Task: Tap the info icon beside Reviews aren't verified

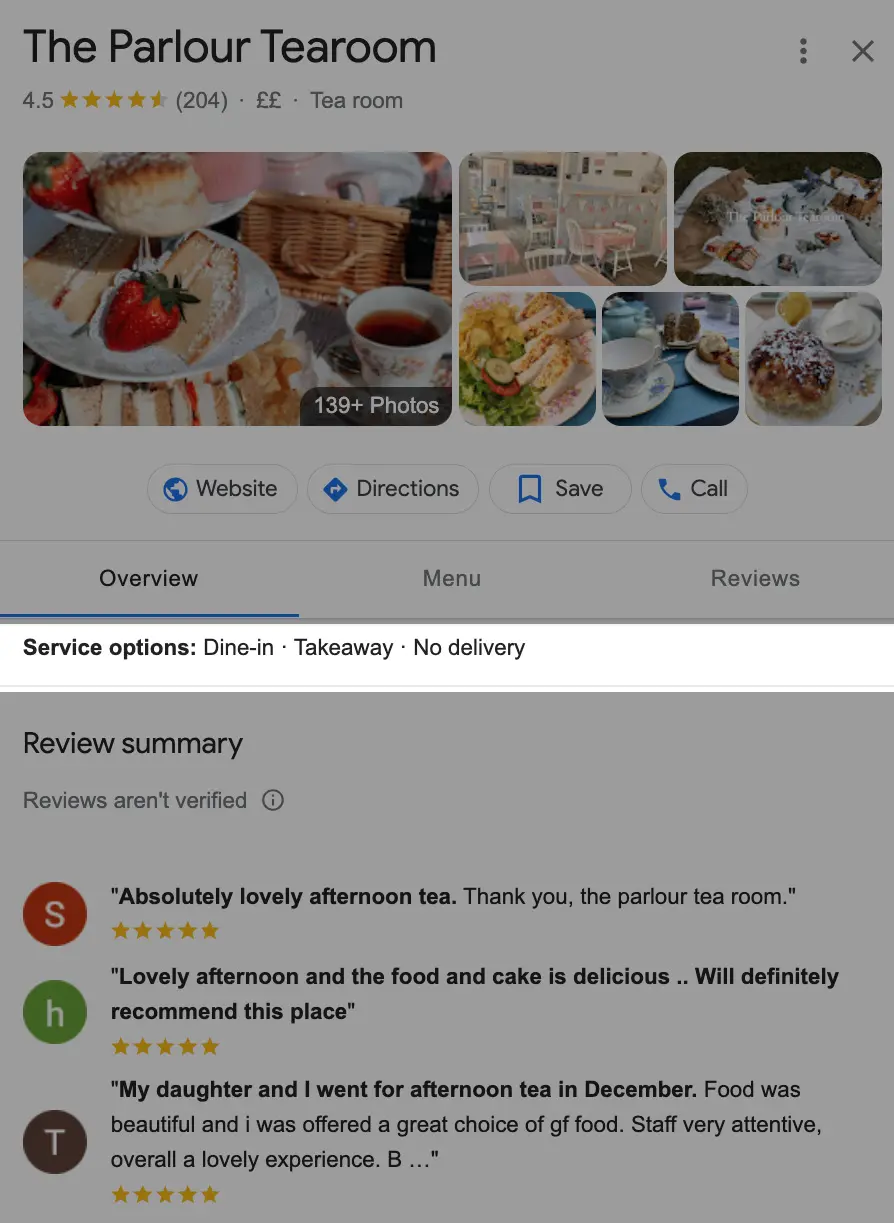Action: (272, 801)
